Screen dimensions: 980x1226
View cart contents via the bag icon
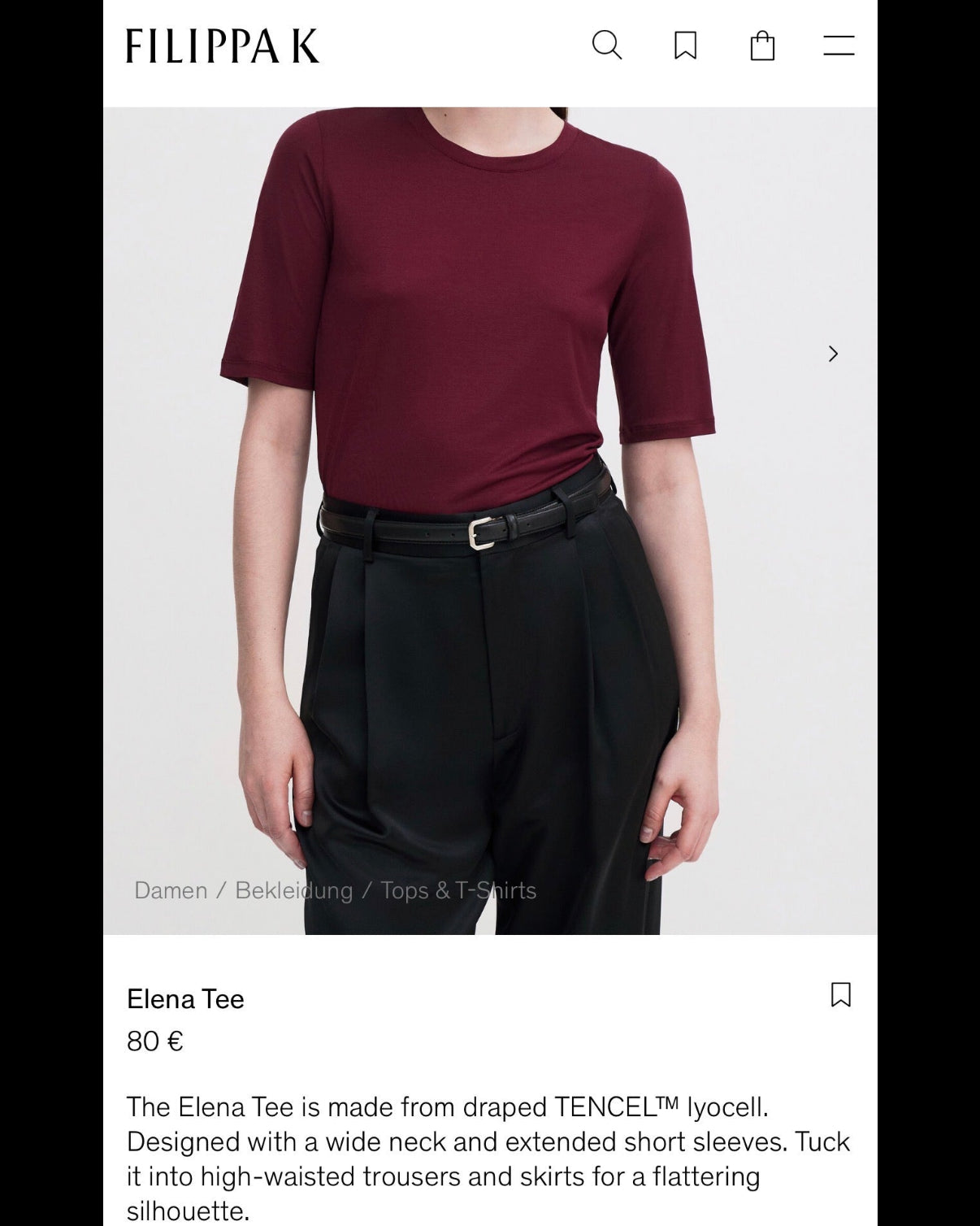[x=761, y=48]
